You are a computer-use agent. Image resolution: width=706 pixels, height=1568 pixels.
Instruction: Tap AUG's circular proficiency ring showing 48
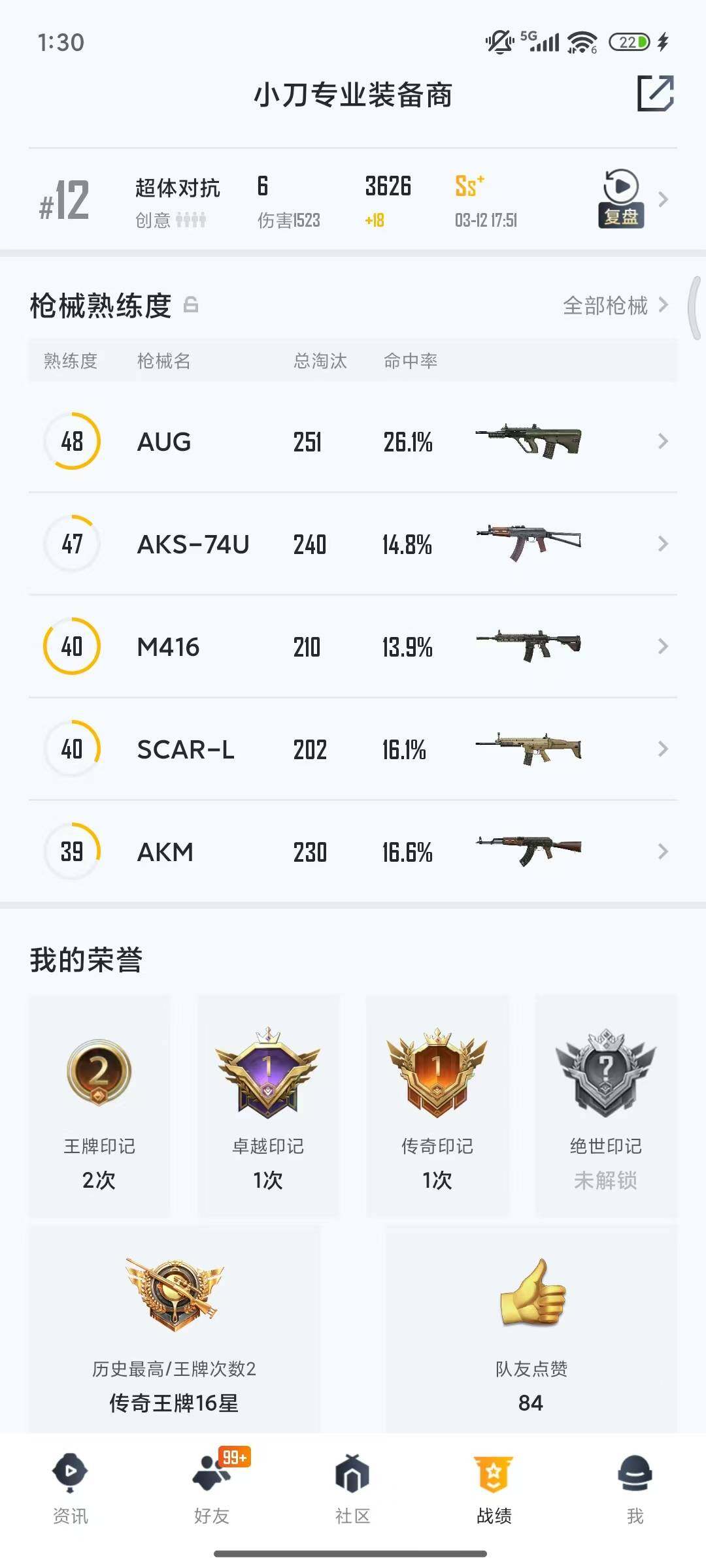[72, 441]
